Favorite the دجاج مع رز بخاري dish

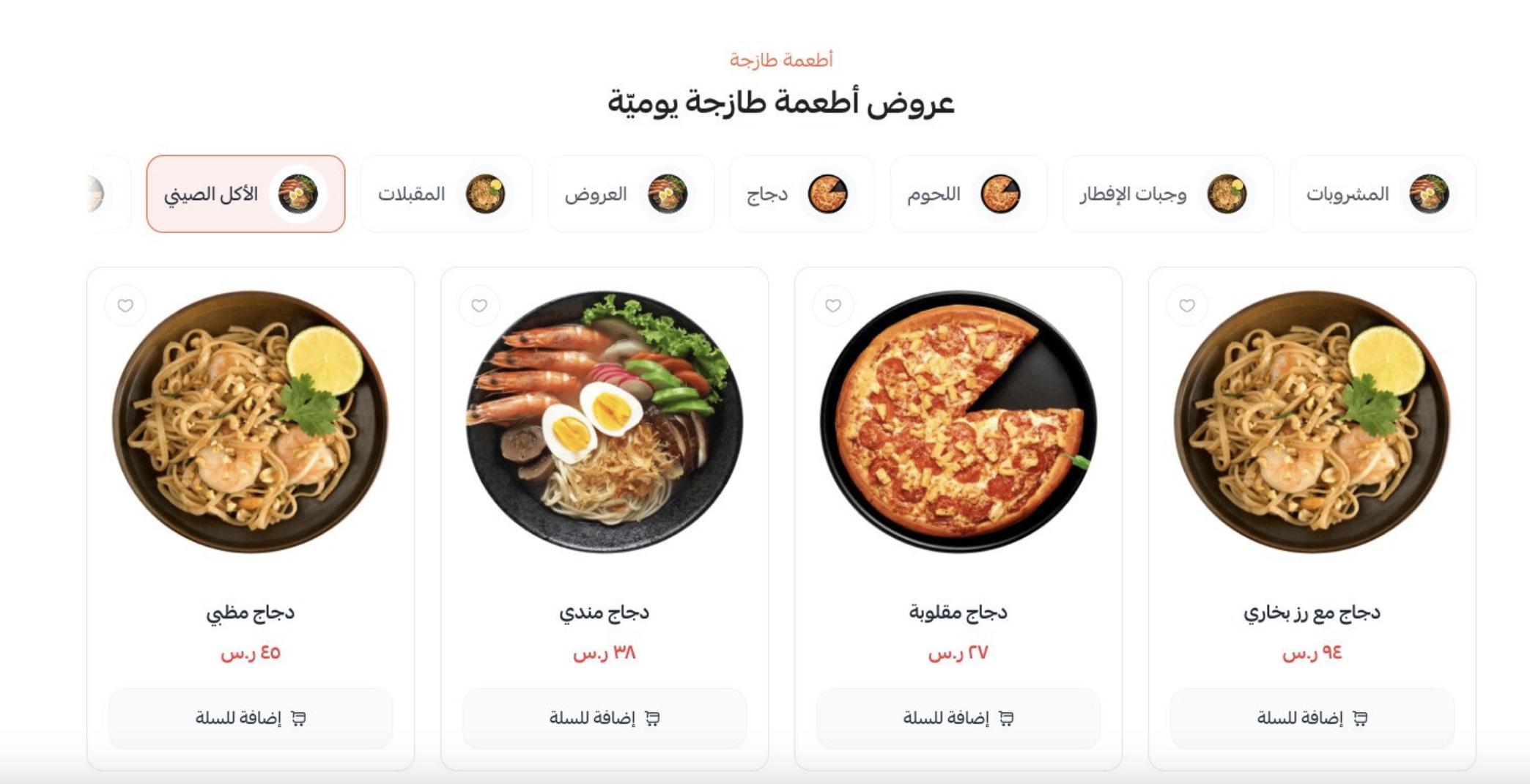coord(1187,306)
